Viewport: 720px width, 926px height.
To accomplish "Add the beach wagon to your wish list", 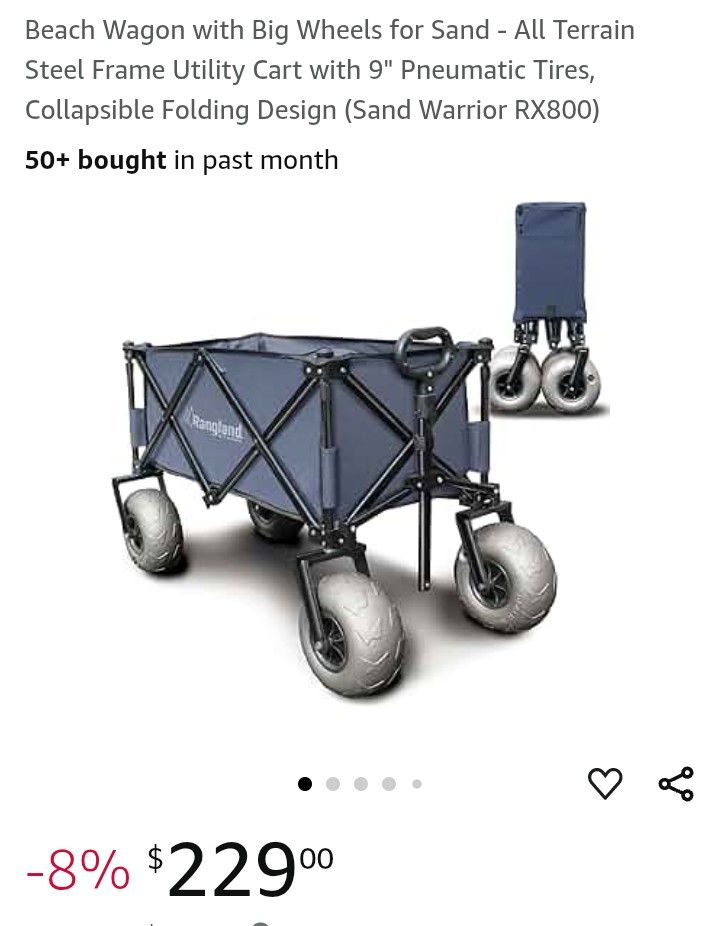I will pos(605,783).
